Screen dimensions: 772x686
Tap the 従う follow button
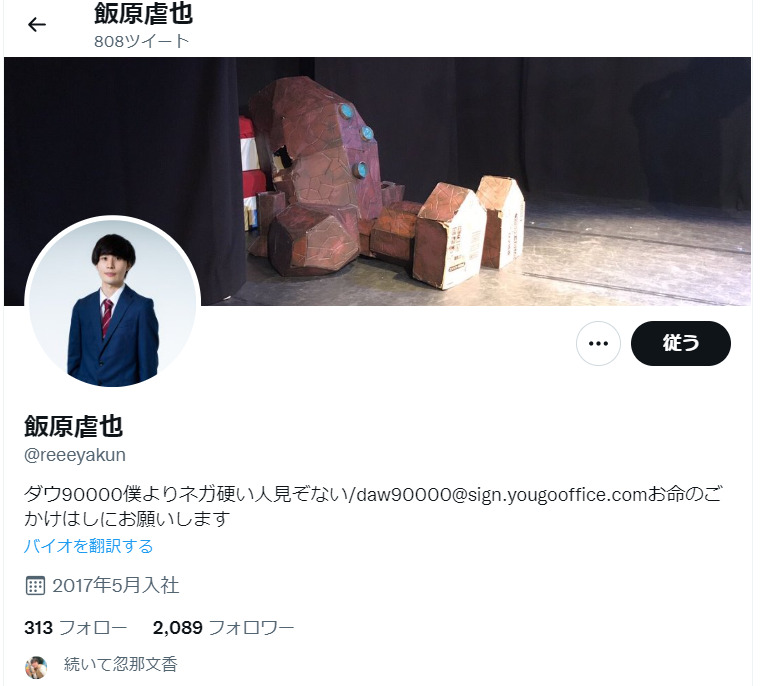(681, 343)
